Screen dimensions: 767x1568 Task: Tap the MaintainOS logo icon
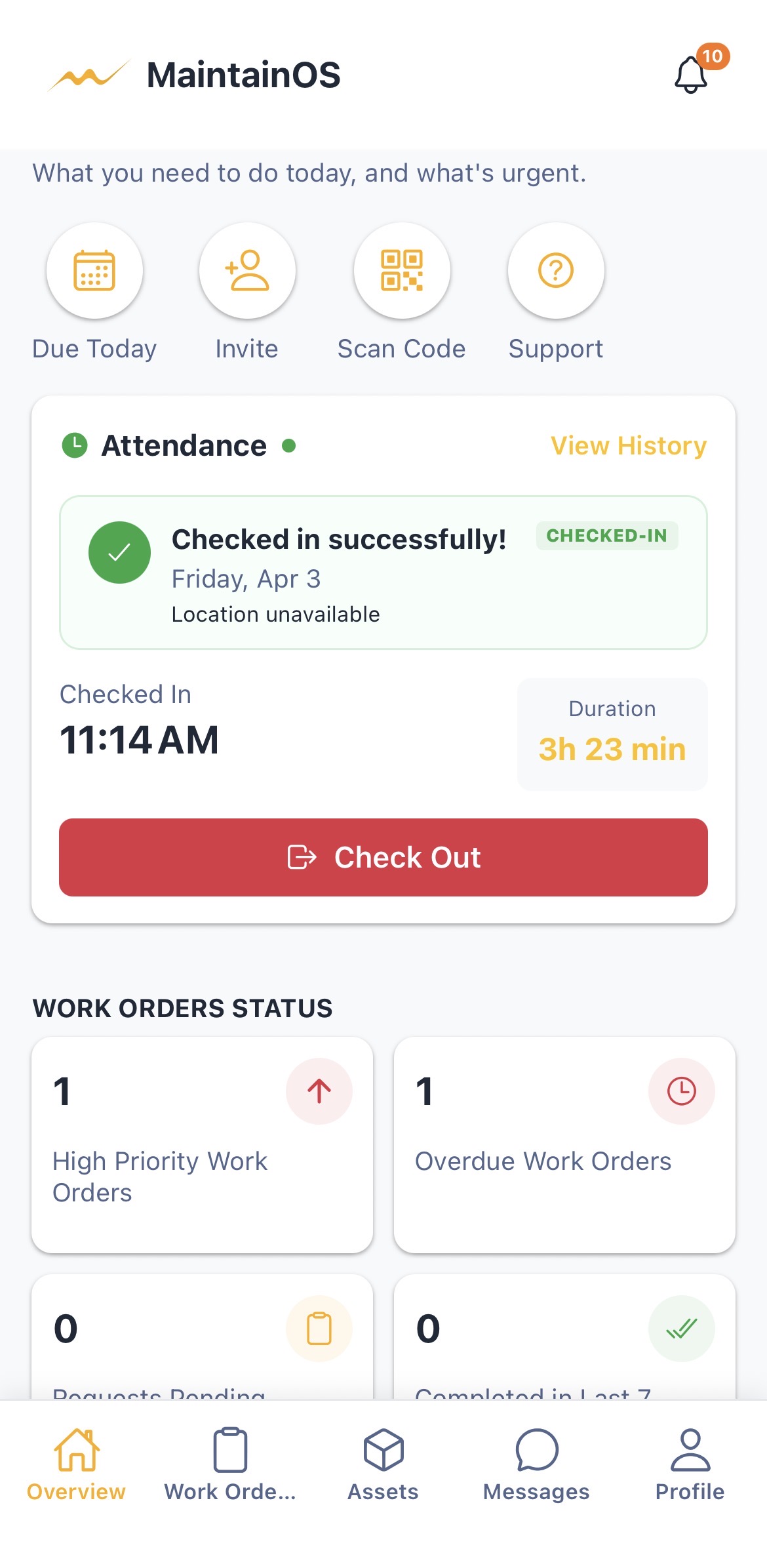88,75
